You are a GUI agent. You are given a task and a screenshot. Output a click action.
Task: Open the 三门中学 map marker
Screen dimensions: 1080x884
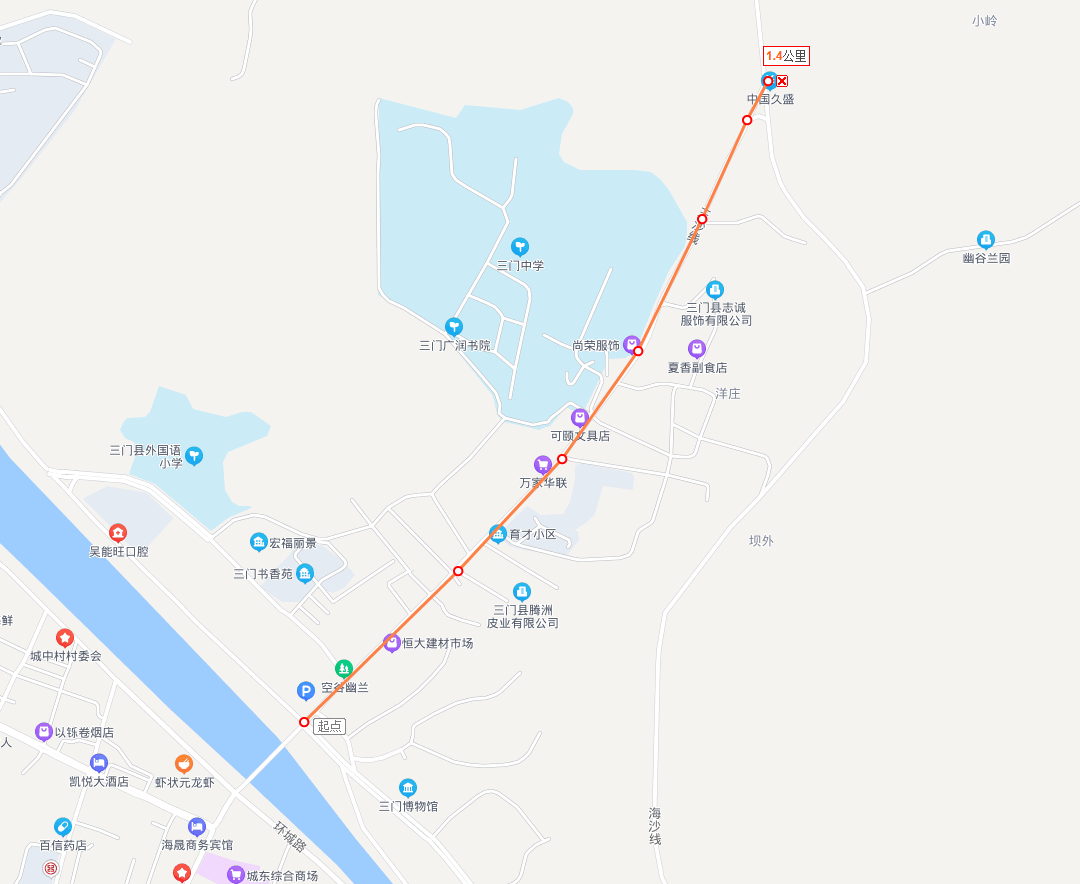(x=519, y=246)
